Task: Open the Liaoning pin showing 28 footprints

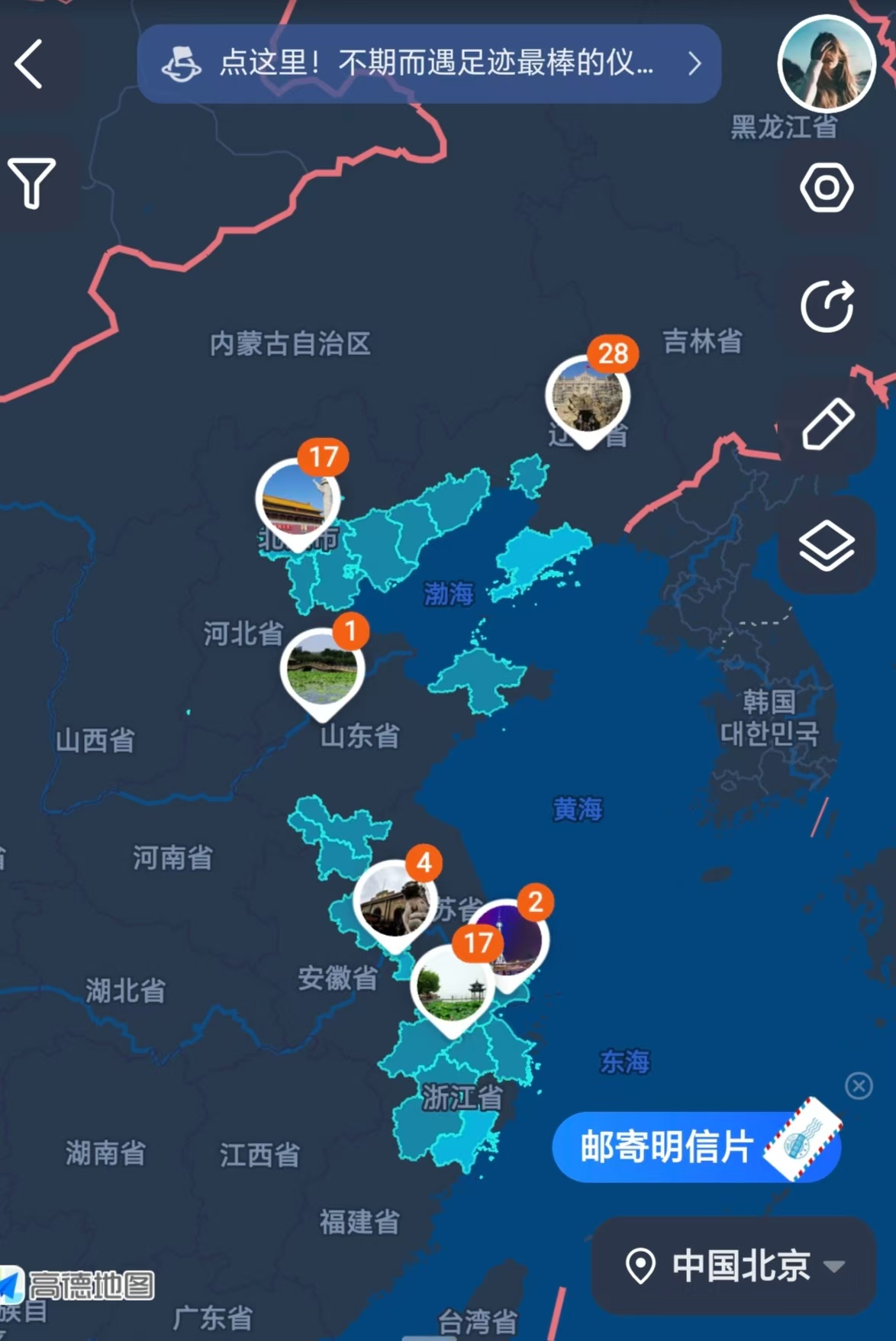Action: [586, 397]
